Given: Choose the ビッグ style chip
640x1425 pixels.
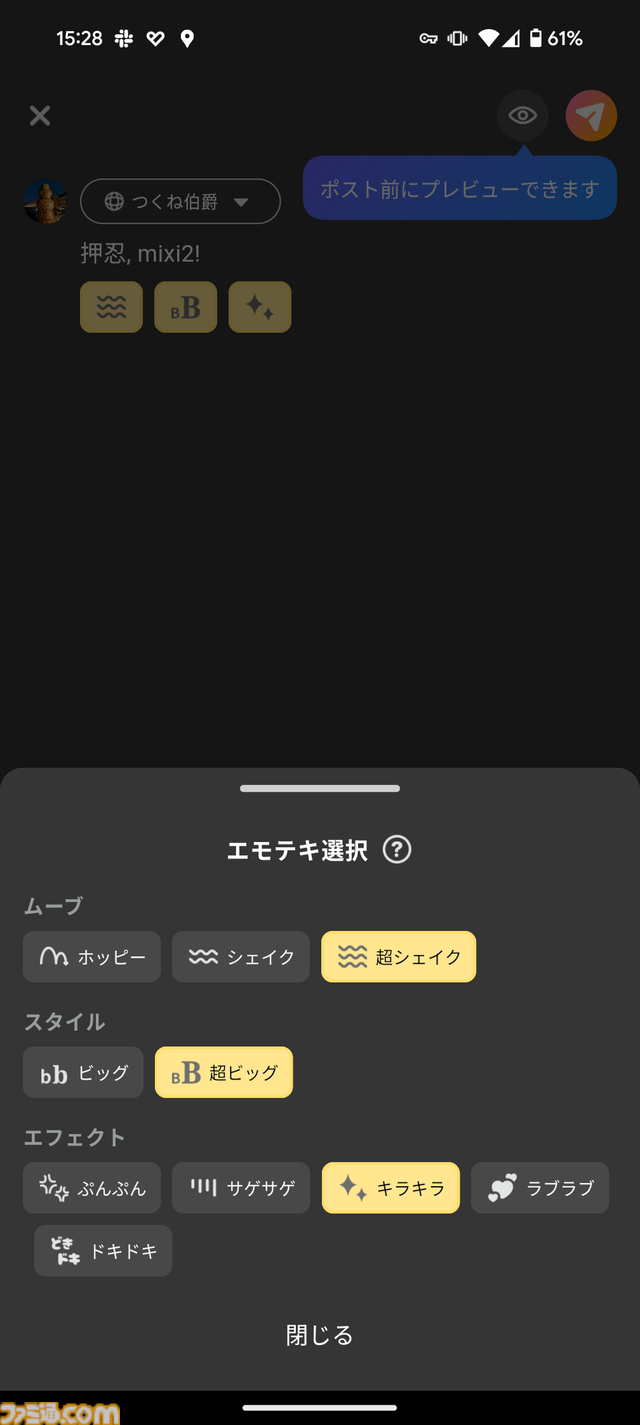Looking at the screenshot, I should [x=83, y=1073].
